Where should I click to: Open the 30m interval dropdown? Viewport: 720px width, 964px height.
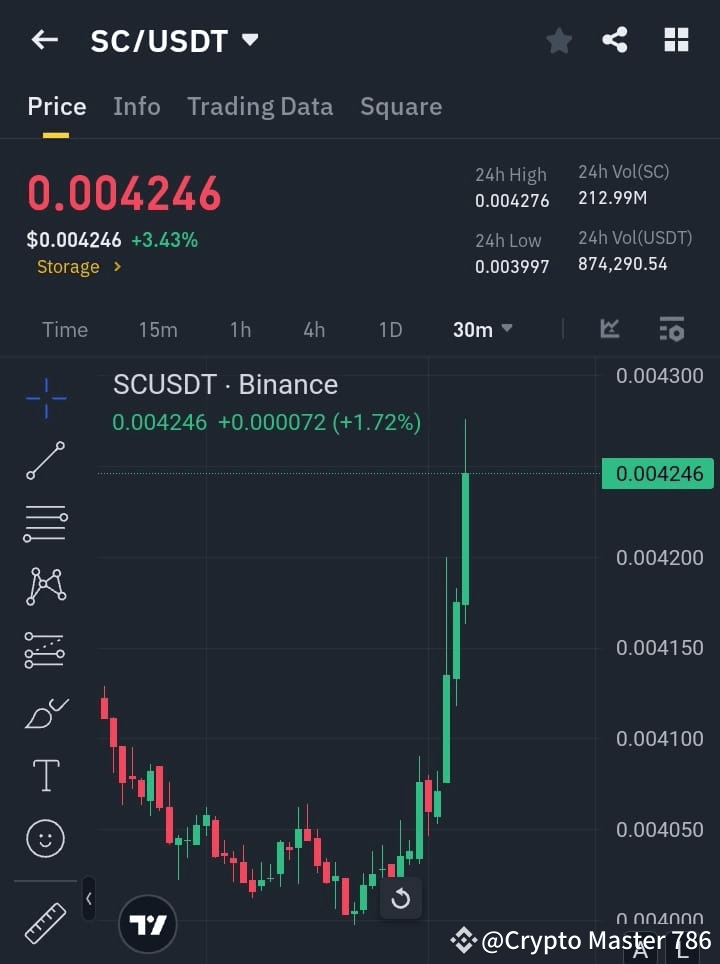(x=482, y=329)
